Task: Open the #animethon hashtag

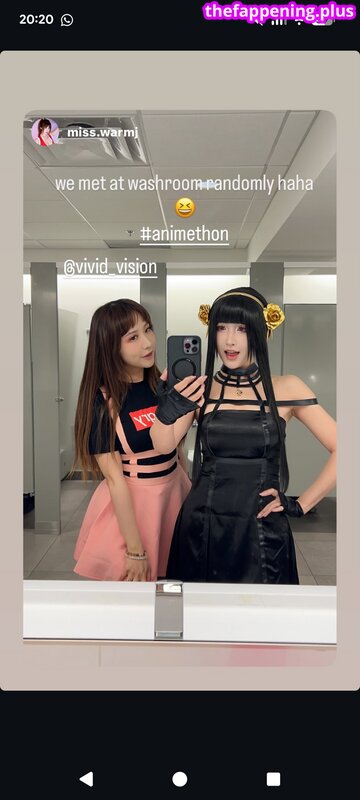Action: [x=184, y=234]
